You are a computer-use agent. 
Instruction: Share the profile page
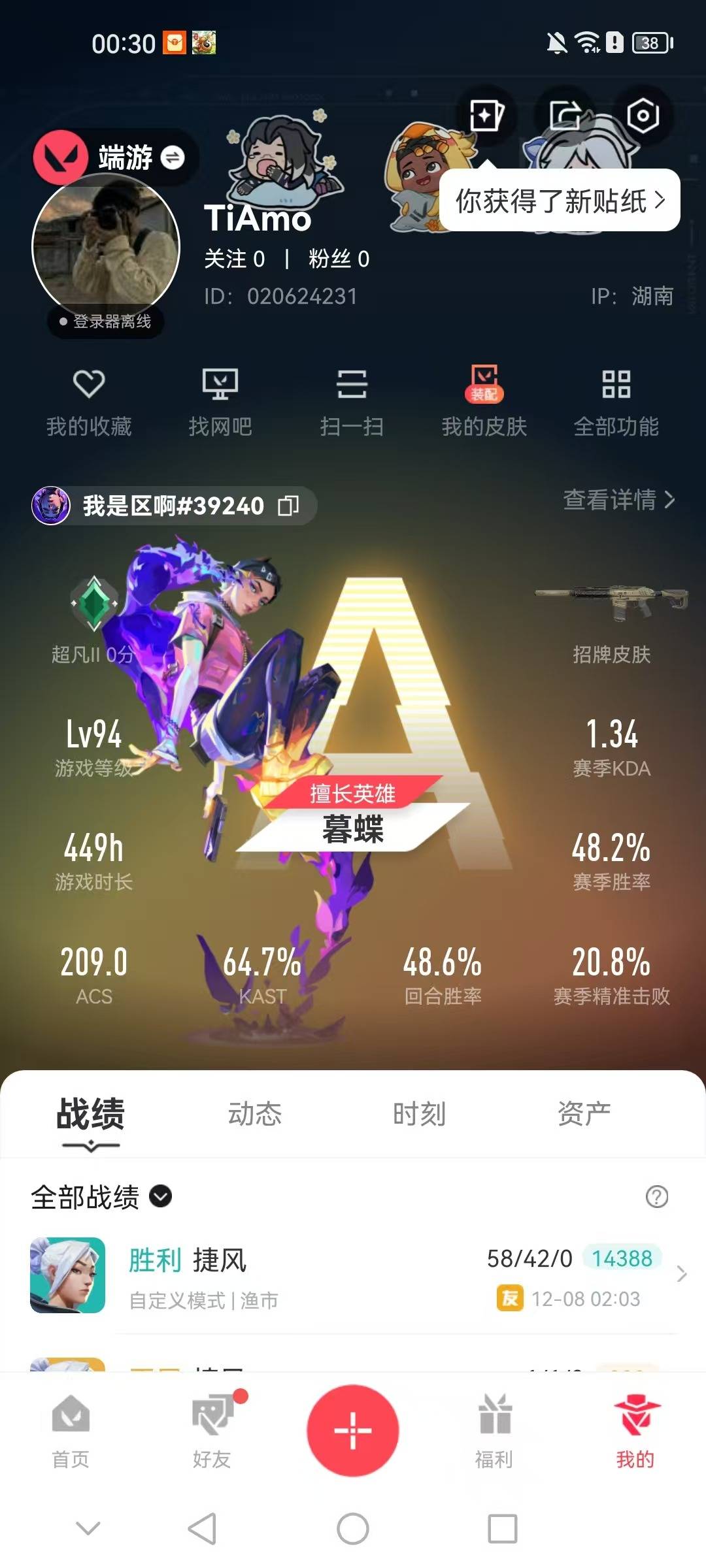tap(565, 115)
